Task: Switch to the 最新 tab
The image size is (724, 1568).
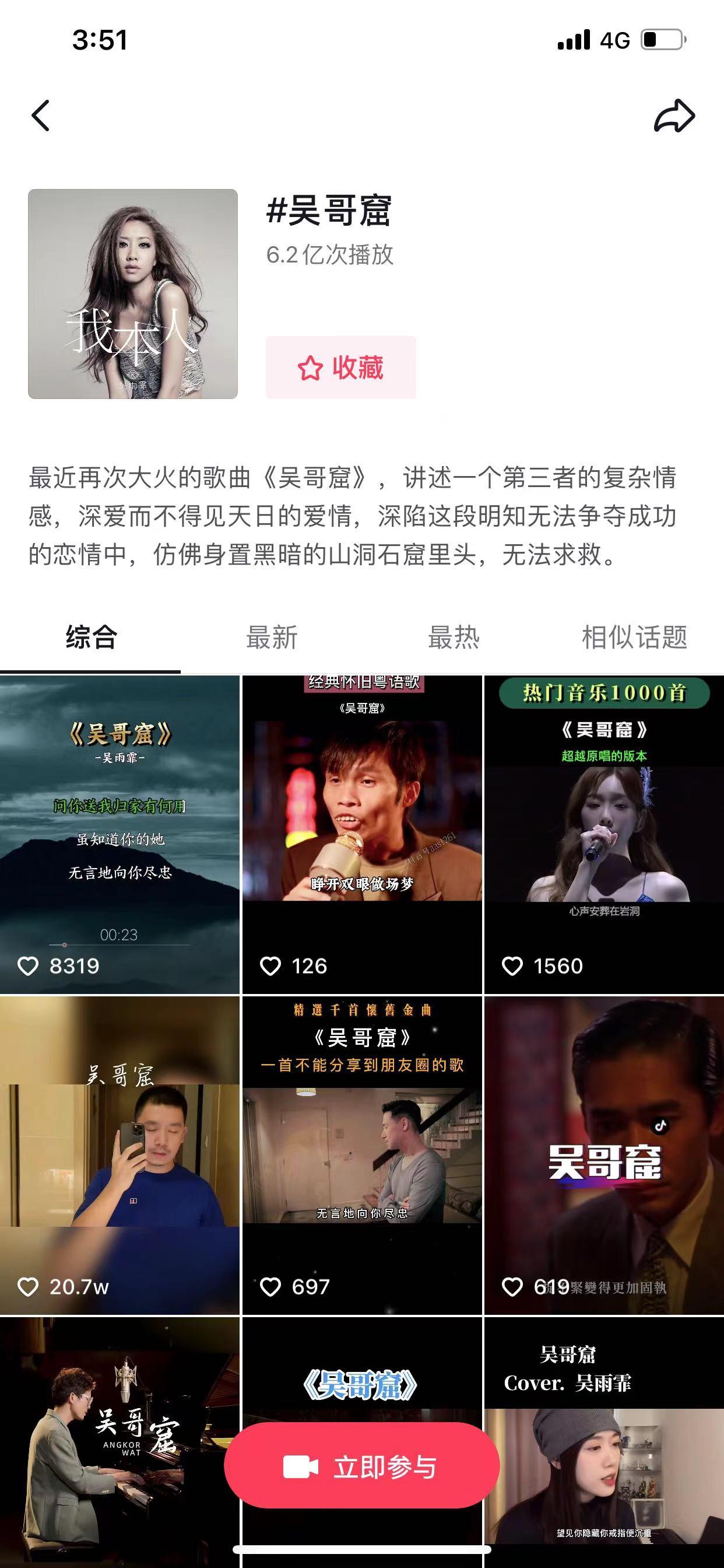Action: pos(271,638)
